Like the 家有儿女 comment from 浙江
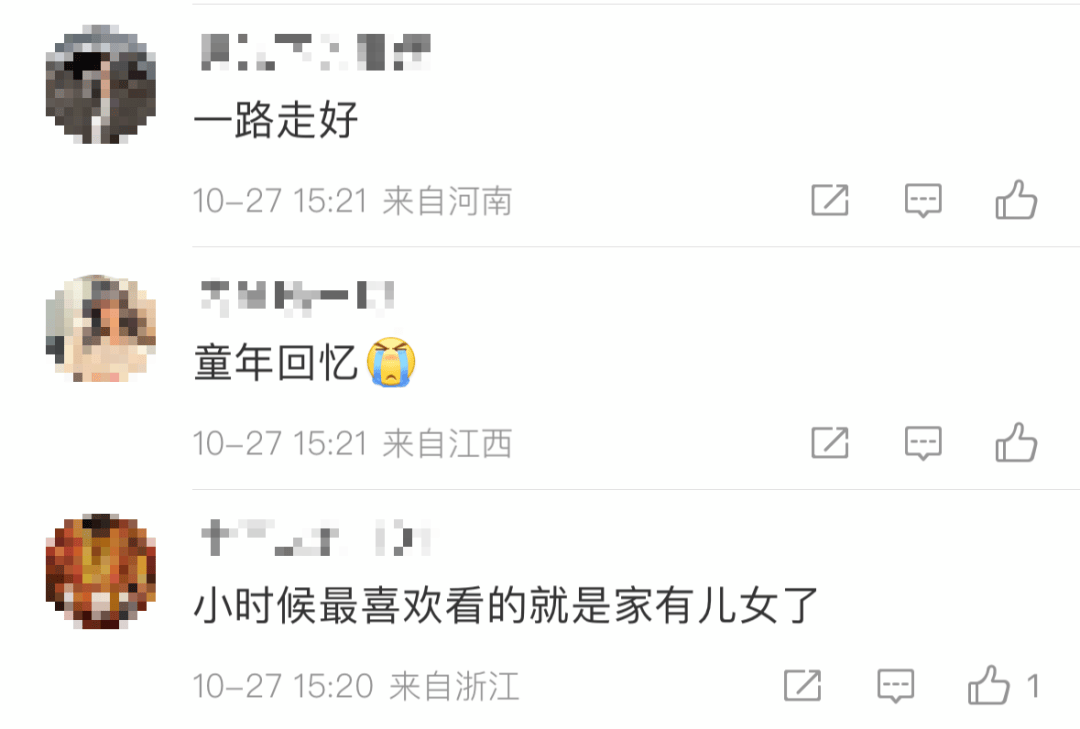The width and height of the screenshot is (1080, 729). coord(990,686)
